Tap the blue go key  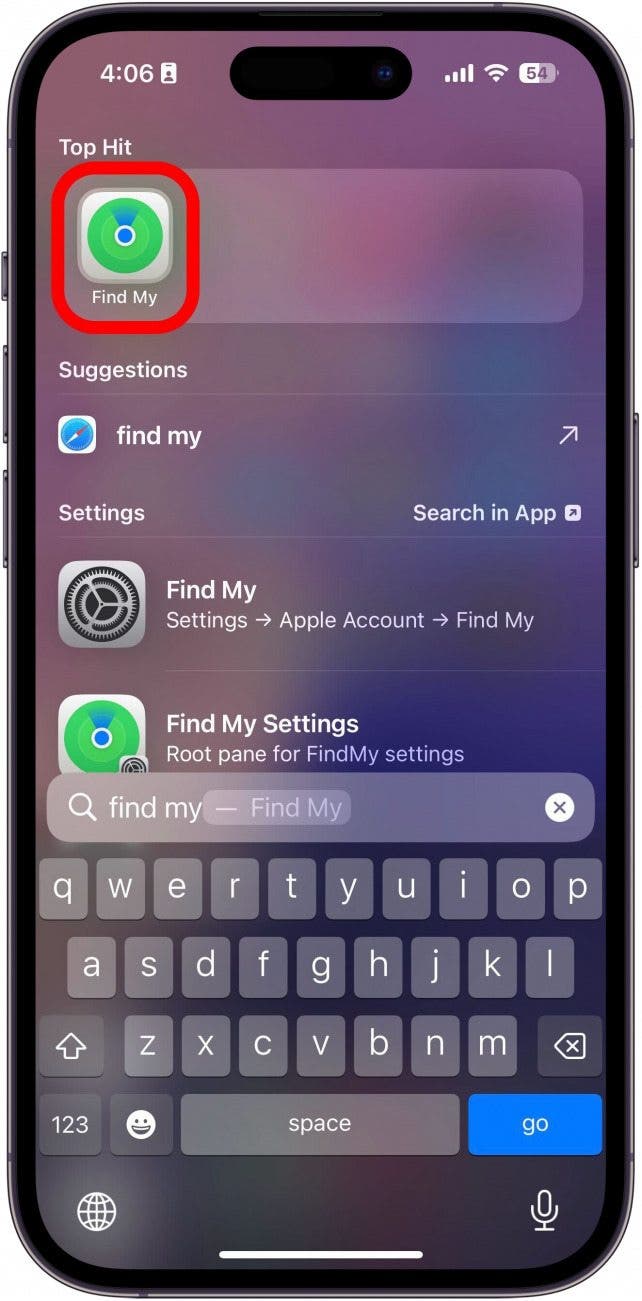pos(535,1124)
